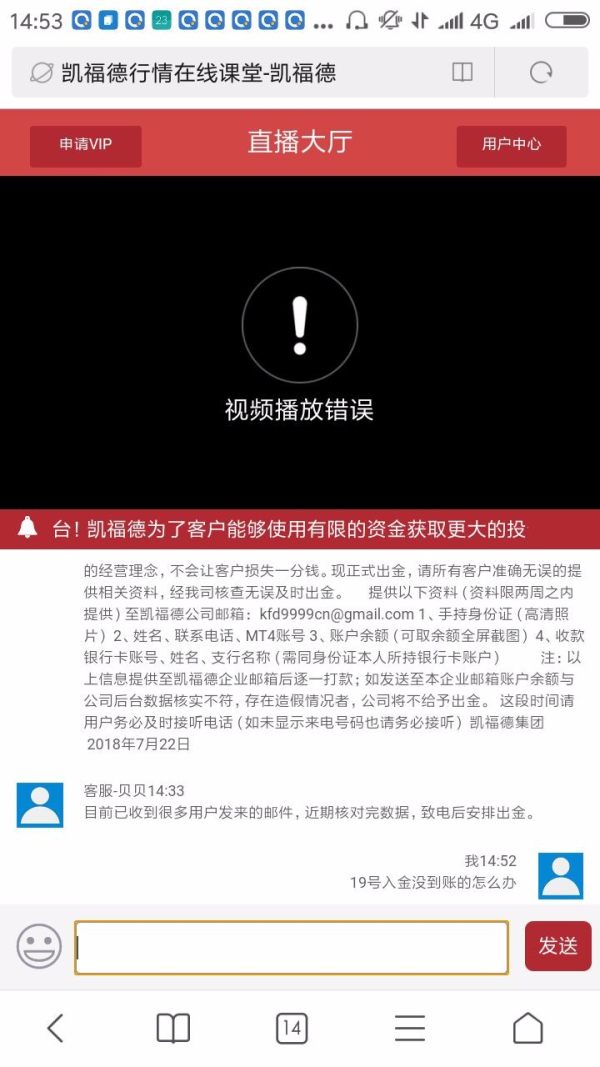
Task: View the 14 open tabs
Action: (291, 1027)
